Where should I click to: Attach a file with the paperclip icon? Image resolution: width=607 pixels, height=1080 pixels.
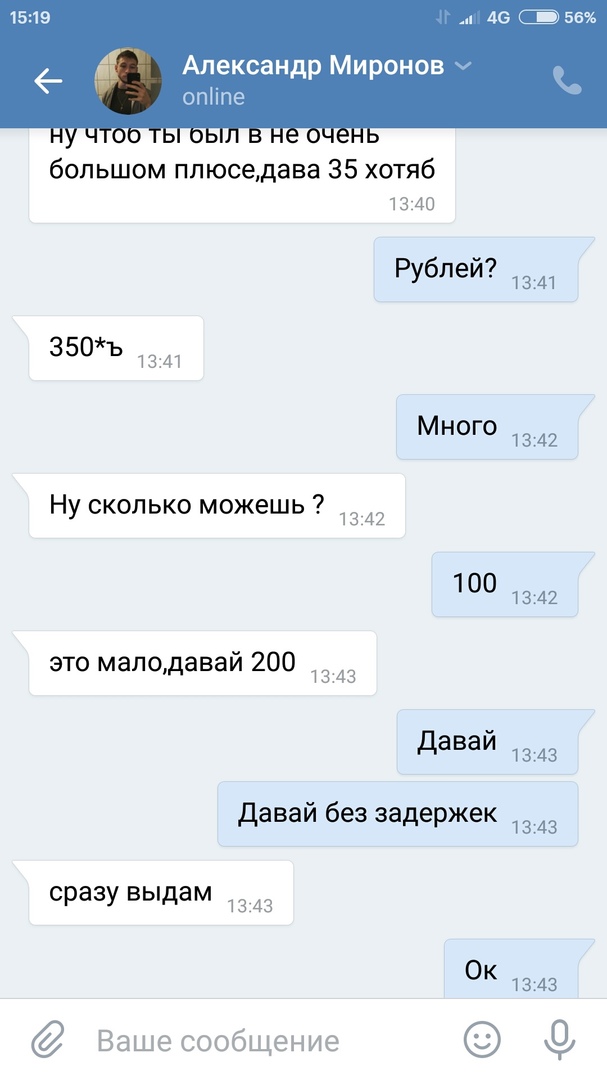(47, 1040)
